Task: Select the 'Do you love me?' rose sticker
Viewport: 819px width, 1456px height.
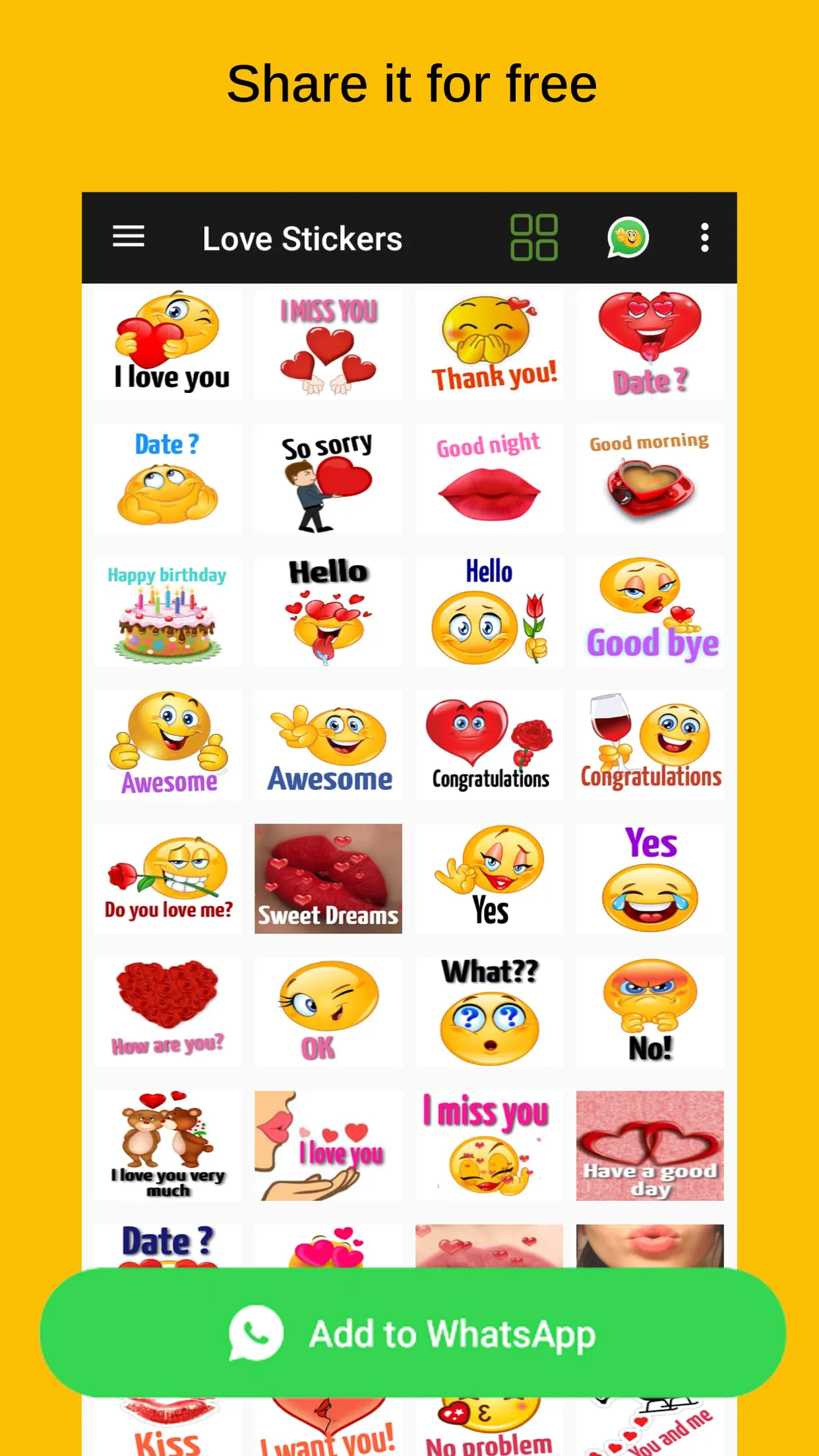Action: coord(167,879)
